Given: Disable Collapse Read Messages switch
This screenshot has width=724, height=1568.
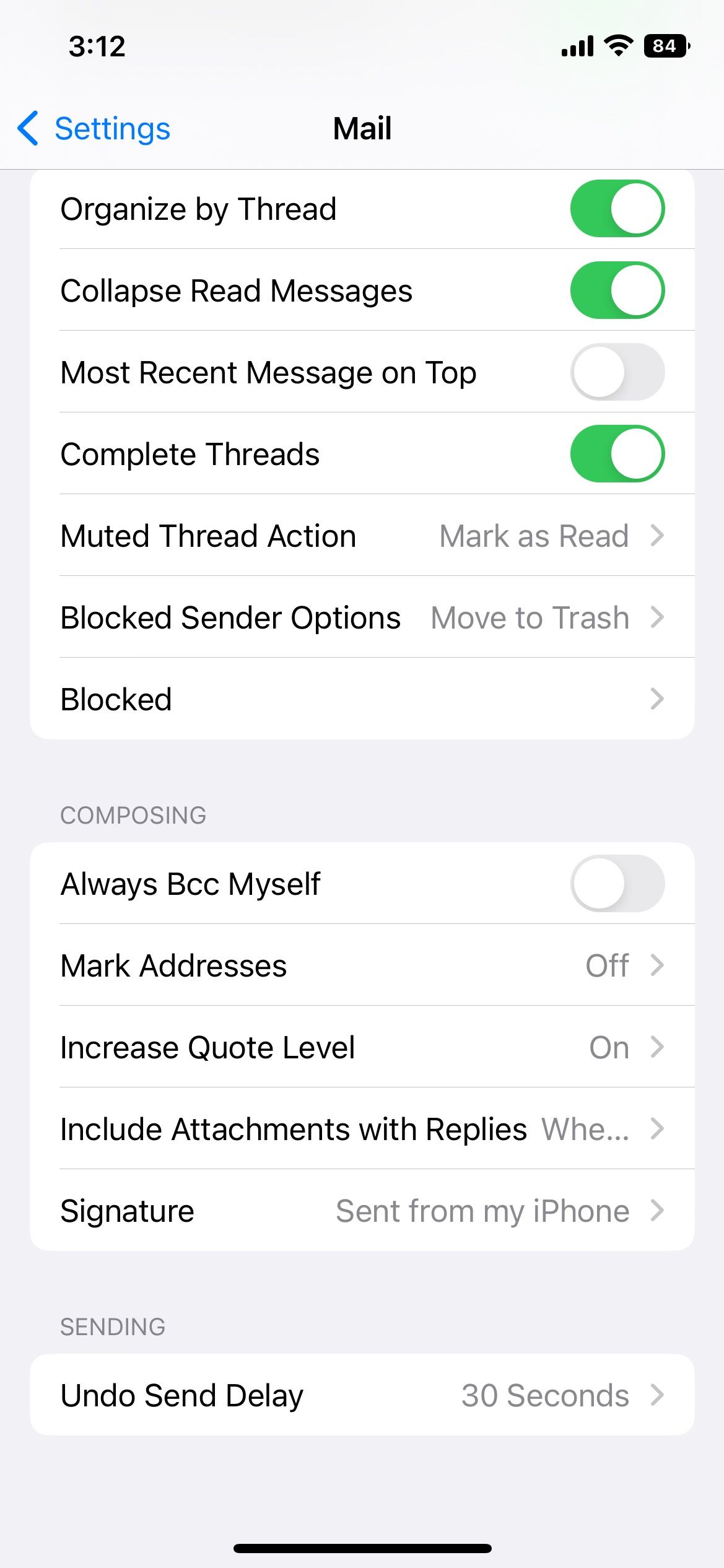Looking at the screenshot, I should 617,290.
